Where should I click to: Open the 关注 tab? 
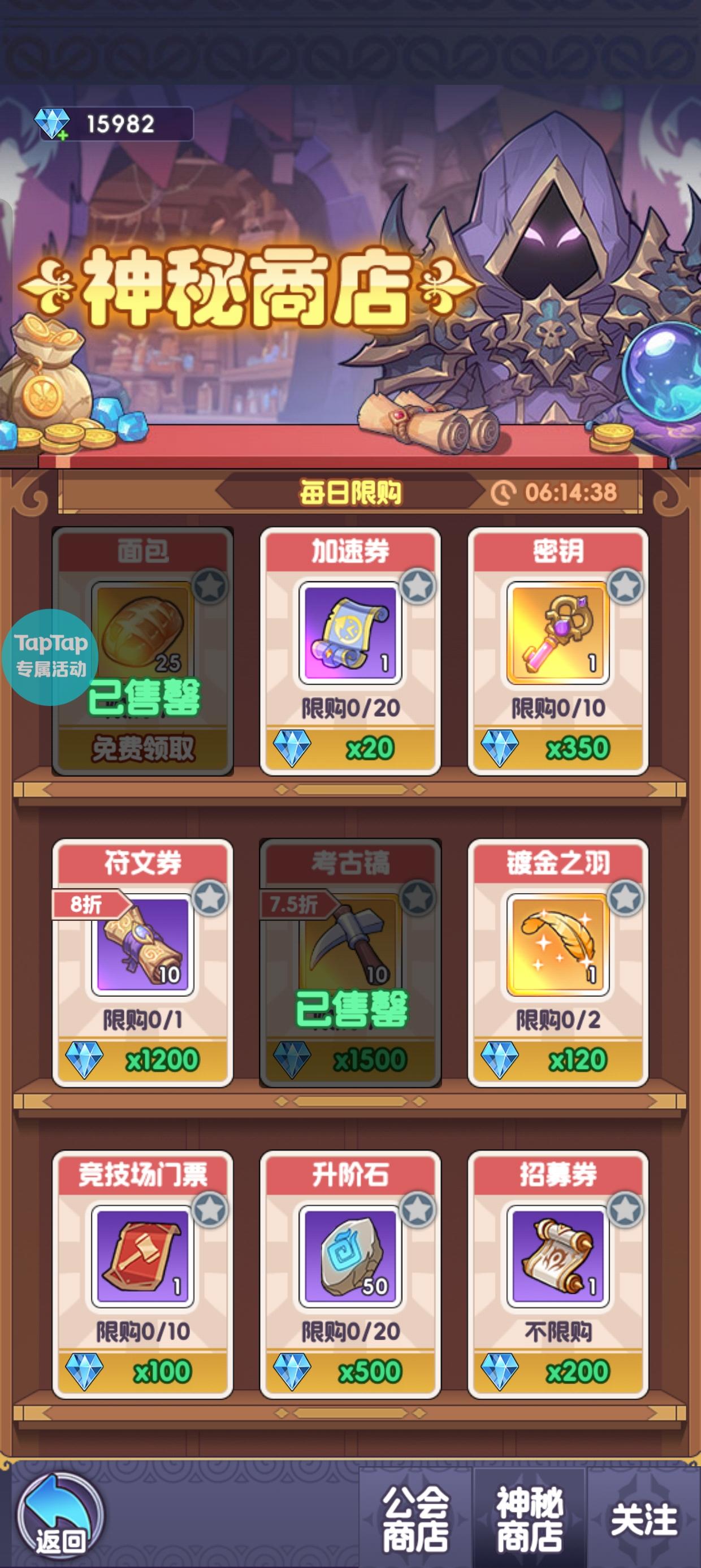tap(644, 1519)
